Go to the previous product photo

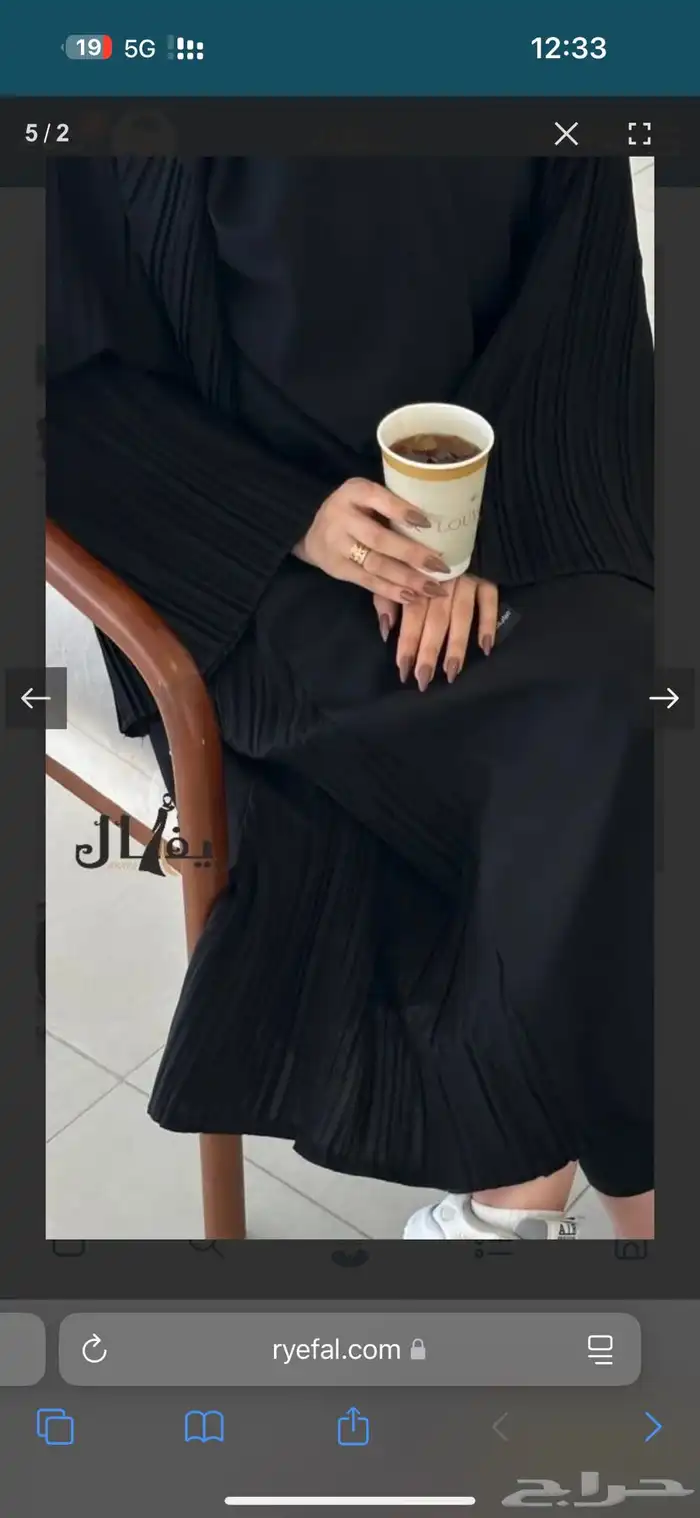36,698
